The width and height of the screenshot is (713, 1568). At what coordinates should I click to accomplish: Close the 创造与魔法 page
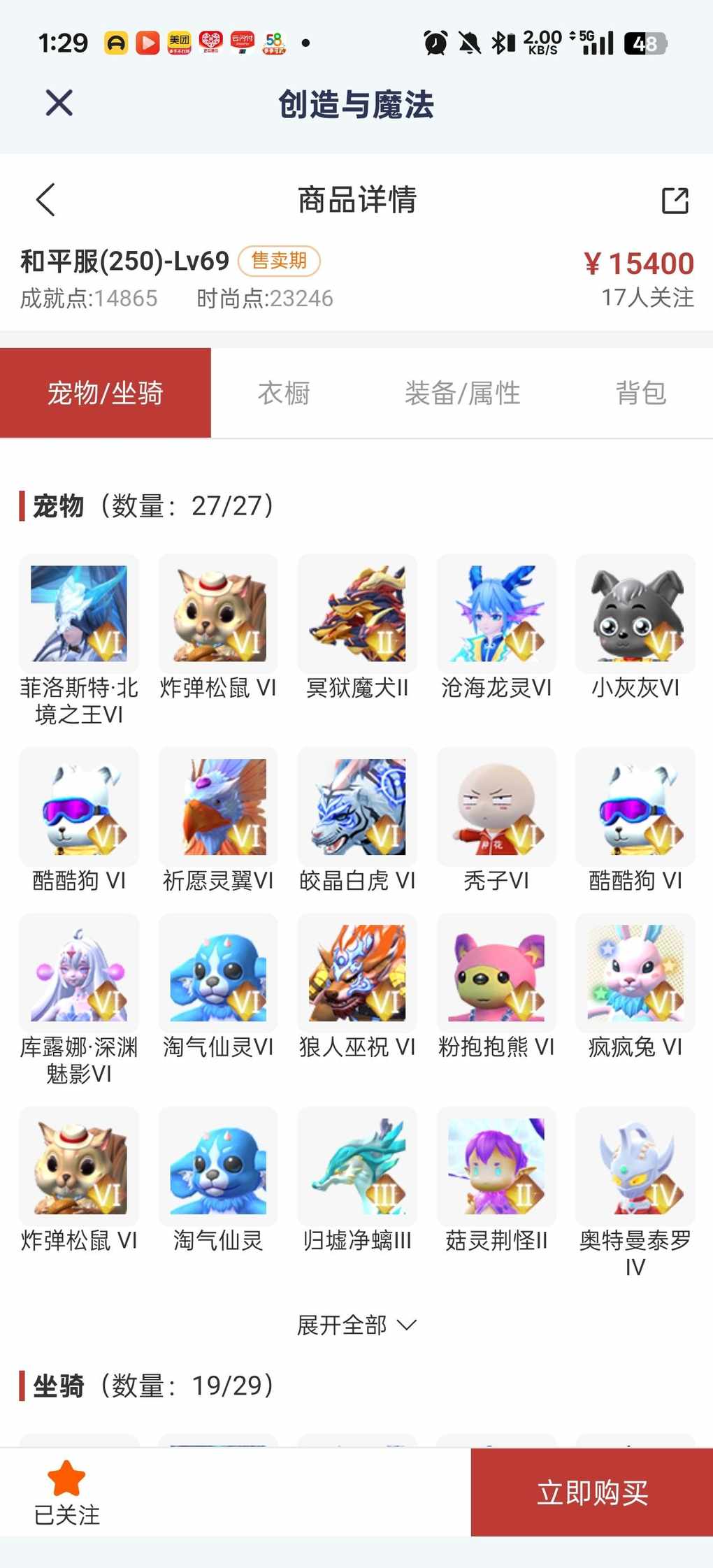tap(59, 103)
